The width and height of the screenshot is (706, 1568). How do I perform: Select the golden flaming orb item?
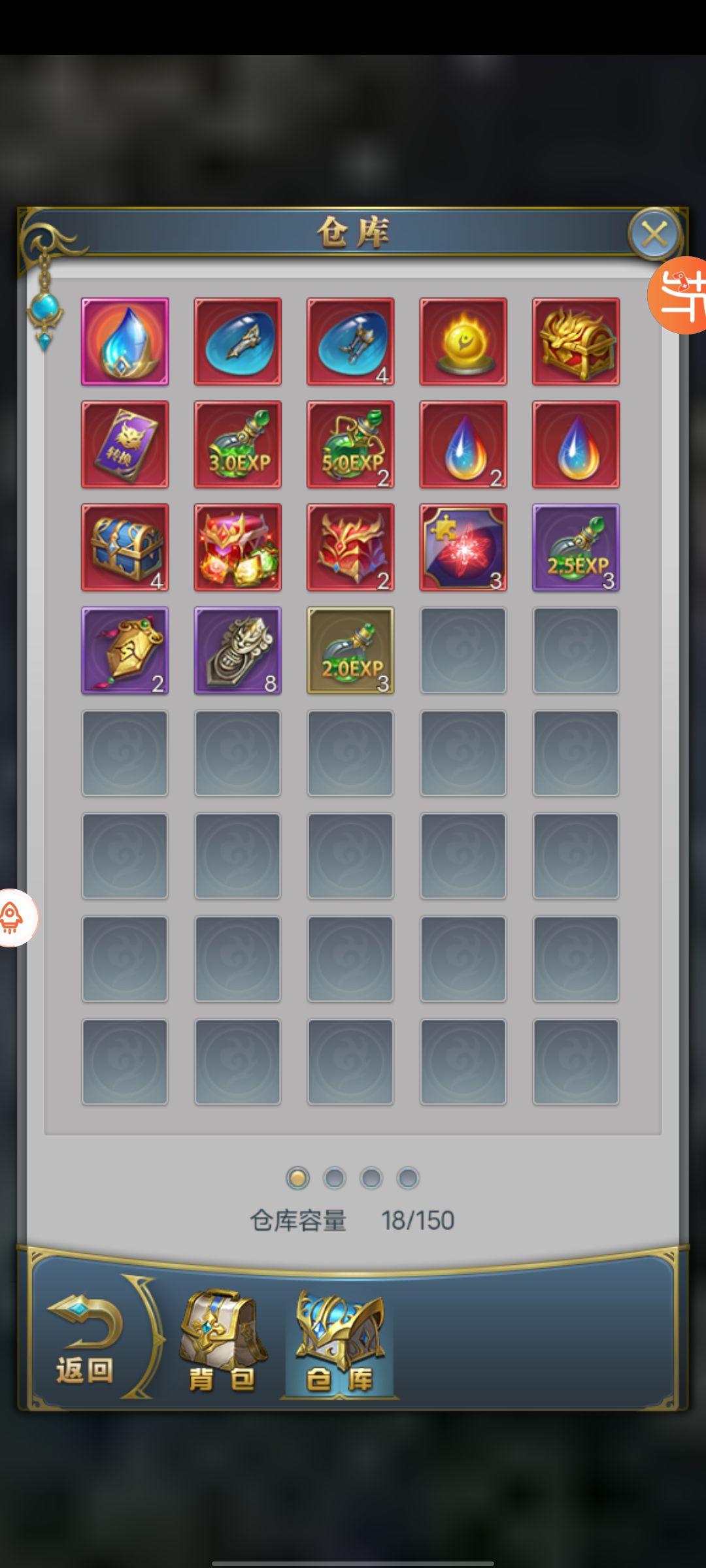[463, 342]
